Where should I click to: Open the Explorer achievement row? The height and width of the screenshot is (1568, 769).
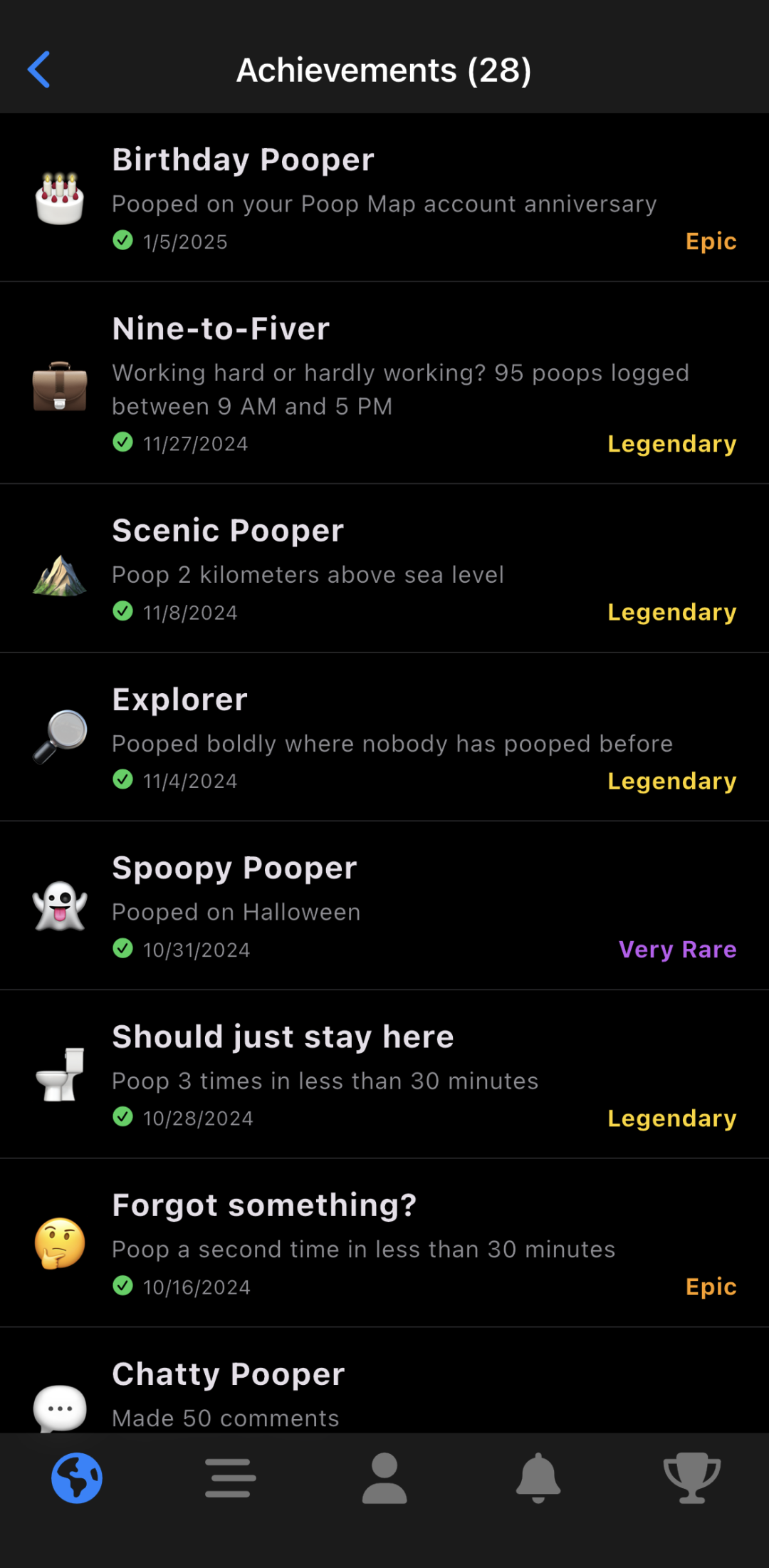384,737
